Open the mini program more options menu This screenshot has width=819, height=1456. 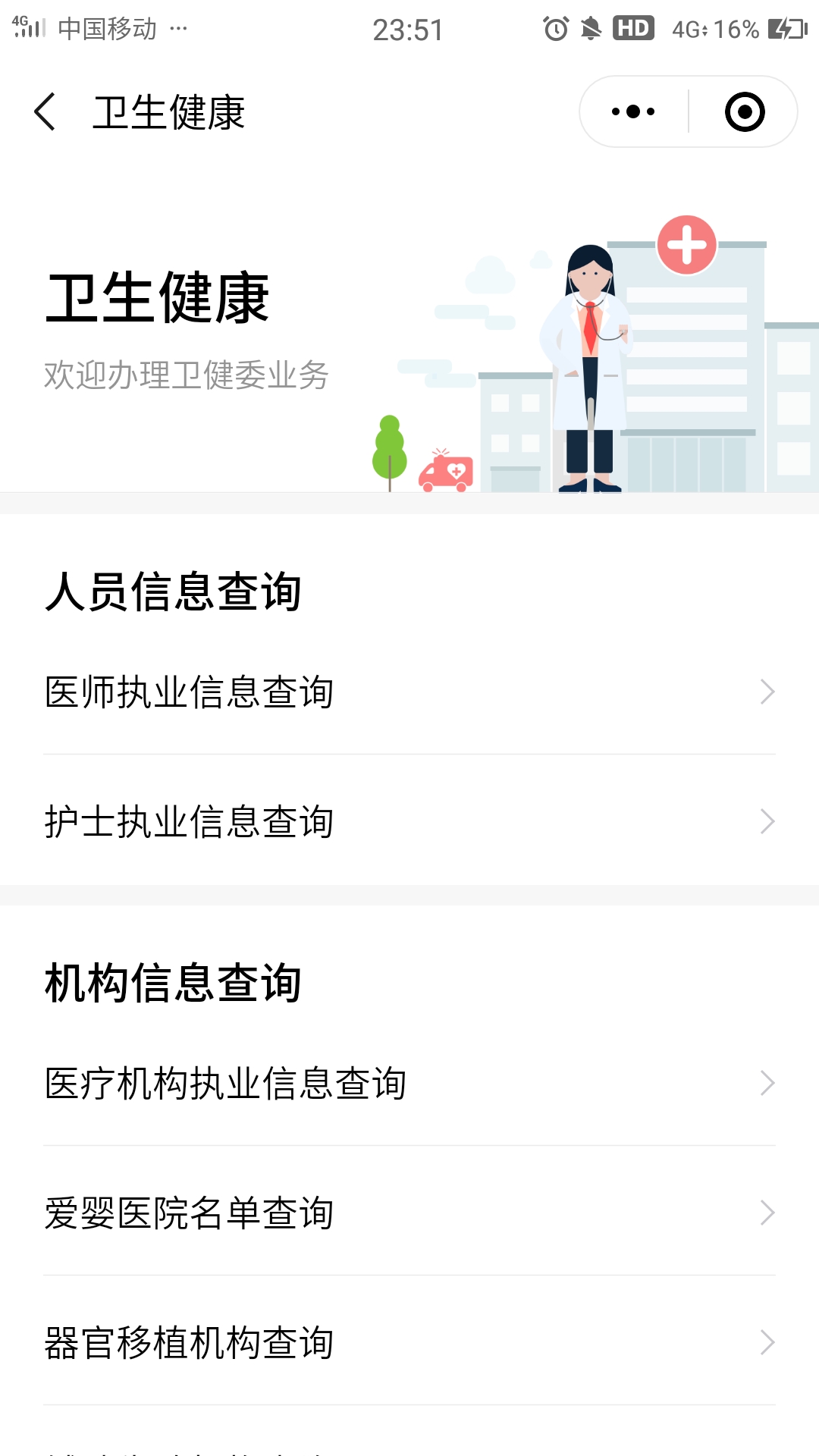pyautogui.click(x=633, y=112)
